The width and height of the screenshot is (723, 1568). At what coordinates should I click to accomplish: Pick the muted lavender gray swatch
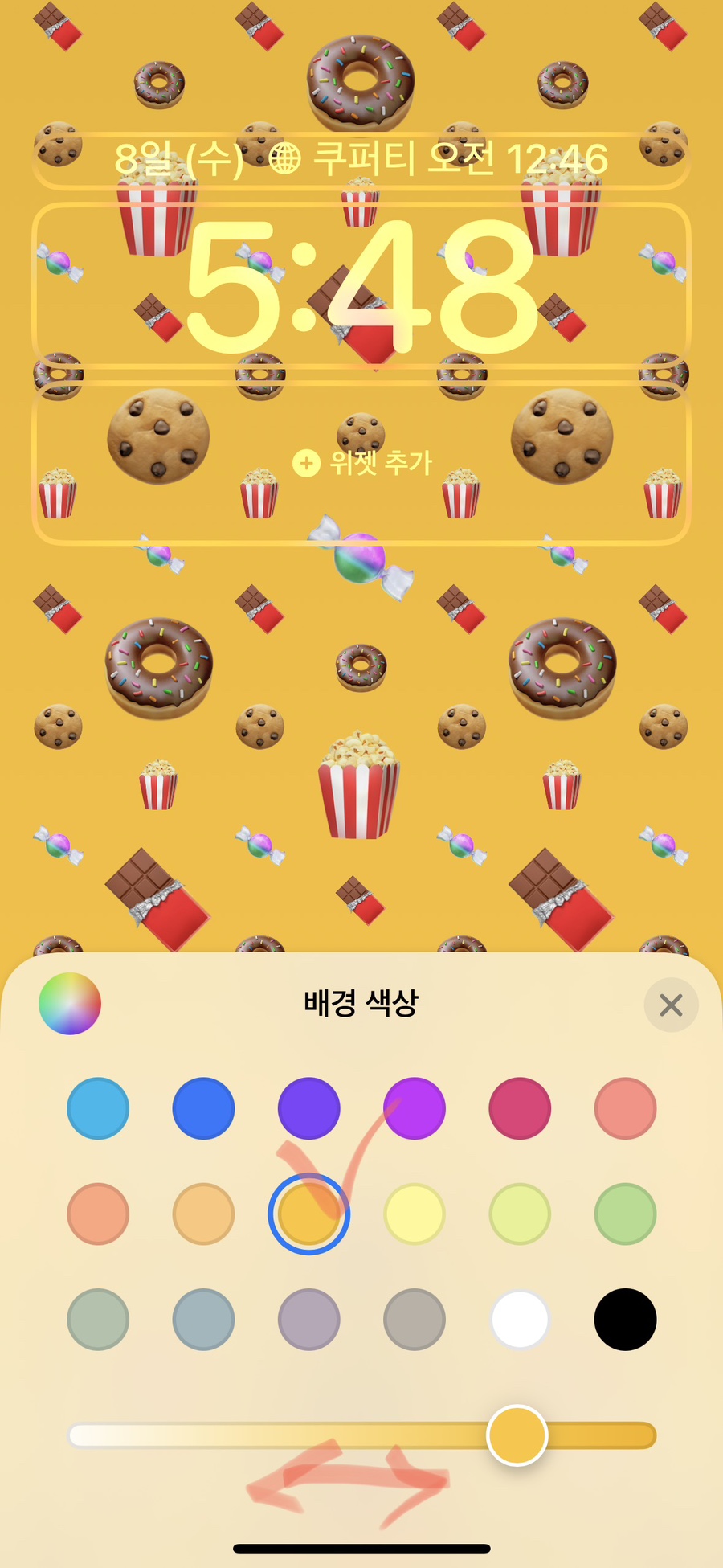coord(308,1319)
